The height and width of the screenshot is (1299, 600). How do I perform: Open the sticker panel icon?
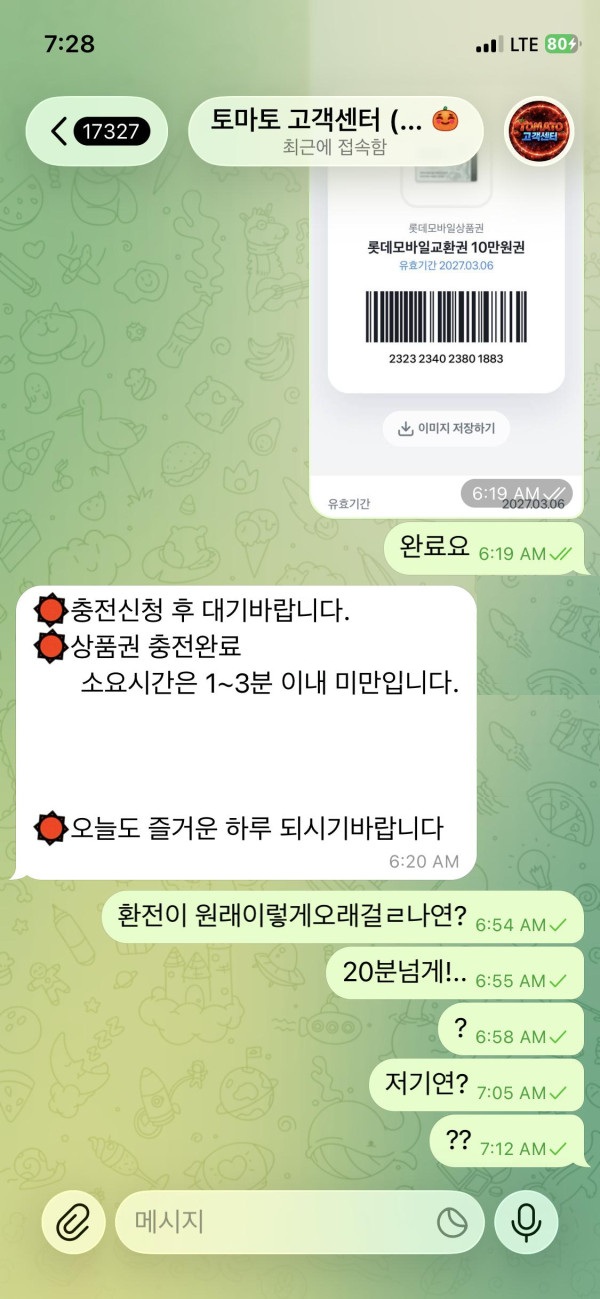452,1222
